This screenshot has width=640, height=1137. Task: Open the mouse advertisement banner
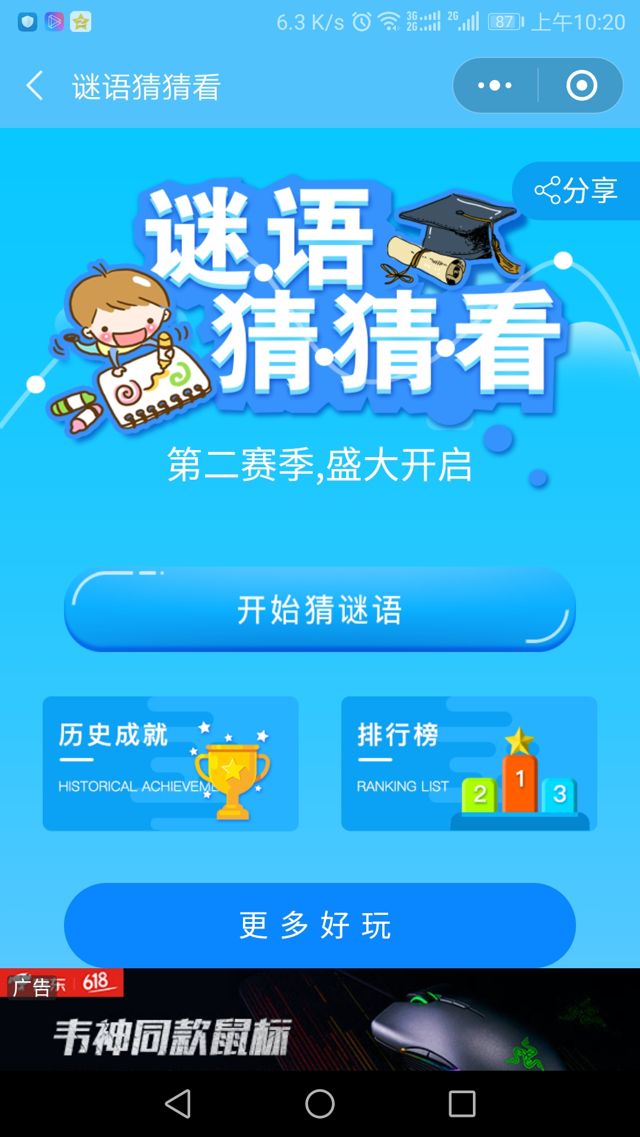(320, 1020)
